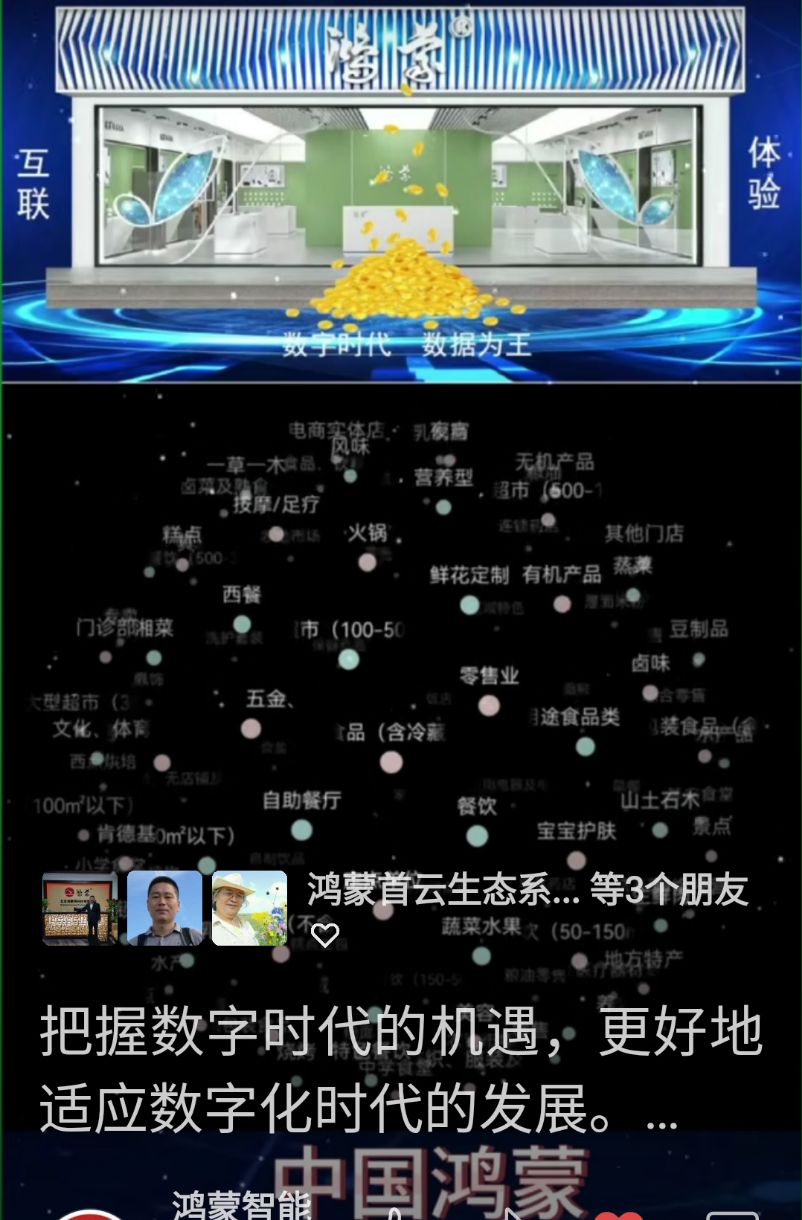This screenshot has height=1220, width=802.
Task: Tap the video to pause playback
Action: pyautogui.click(x=400, y=620)
